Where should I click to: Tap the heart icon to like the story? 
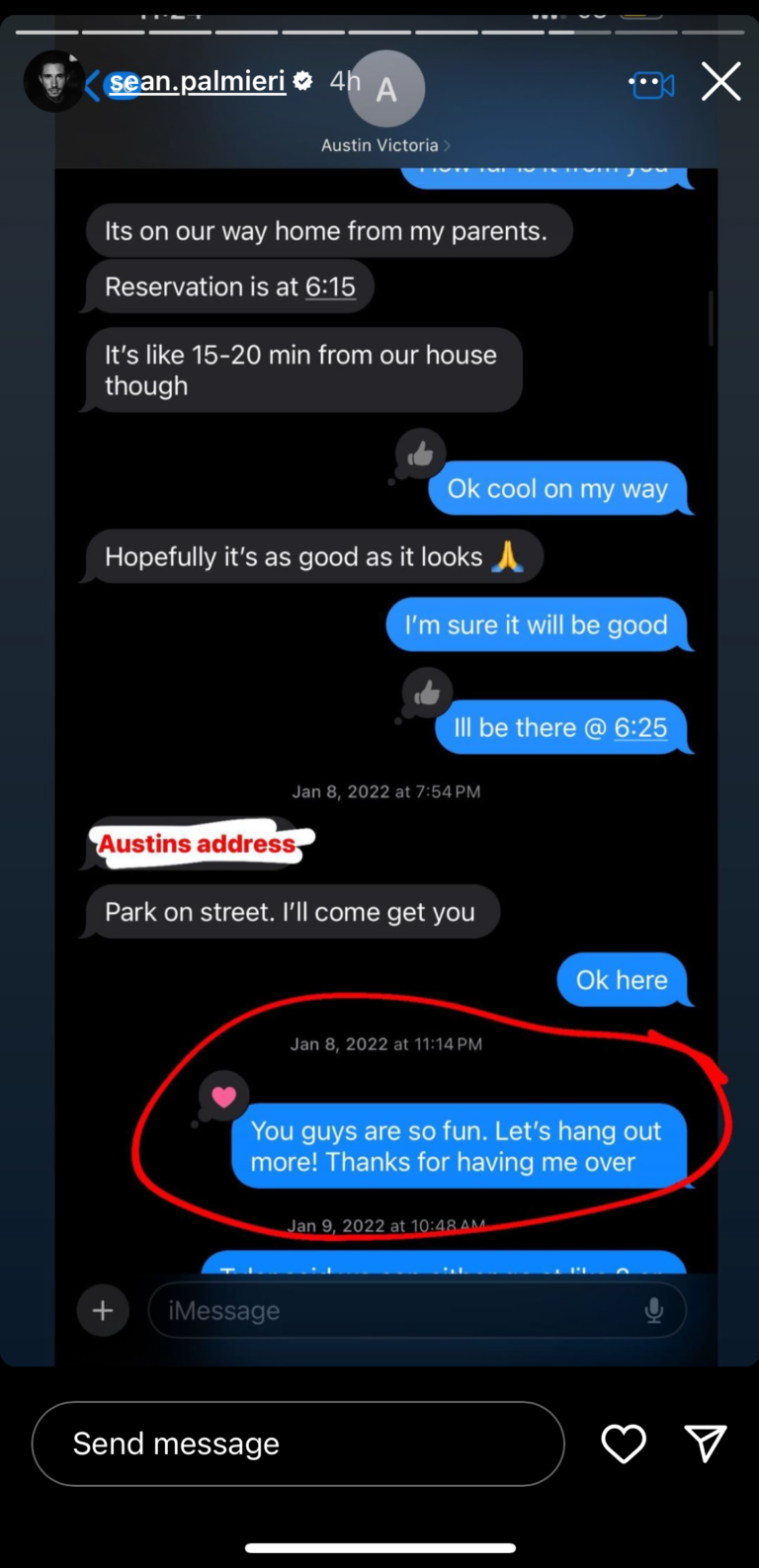pos(623,1444)
